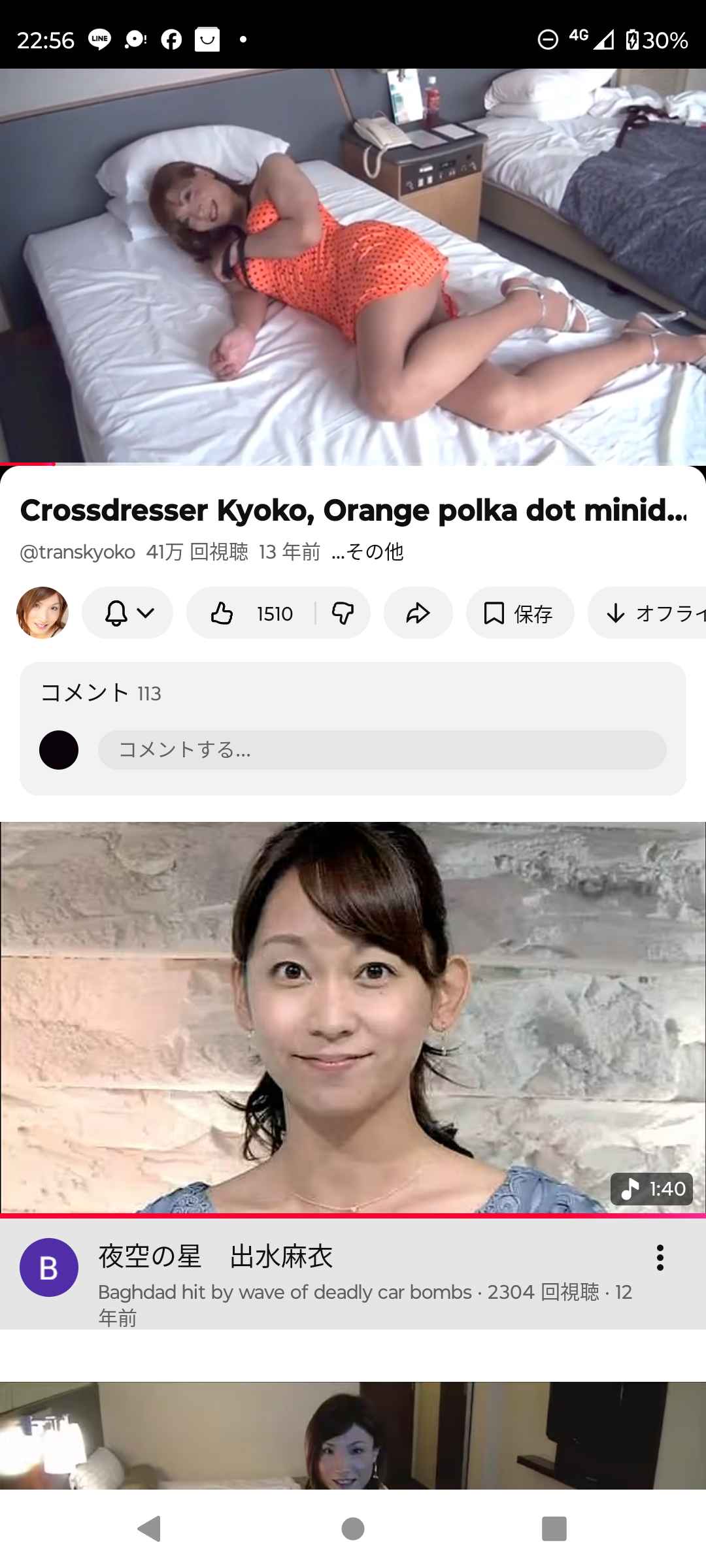Open the 夜空の星 出水麻衣 video link
This screenshot has width=706, height=1568.
pyautogui.click(x=216, y=1256)
